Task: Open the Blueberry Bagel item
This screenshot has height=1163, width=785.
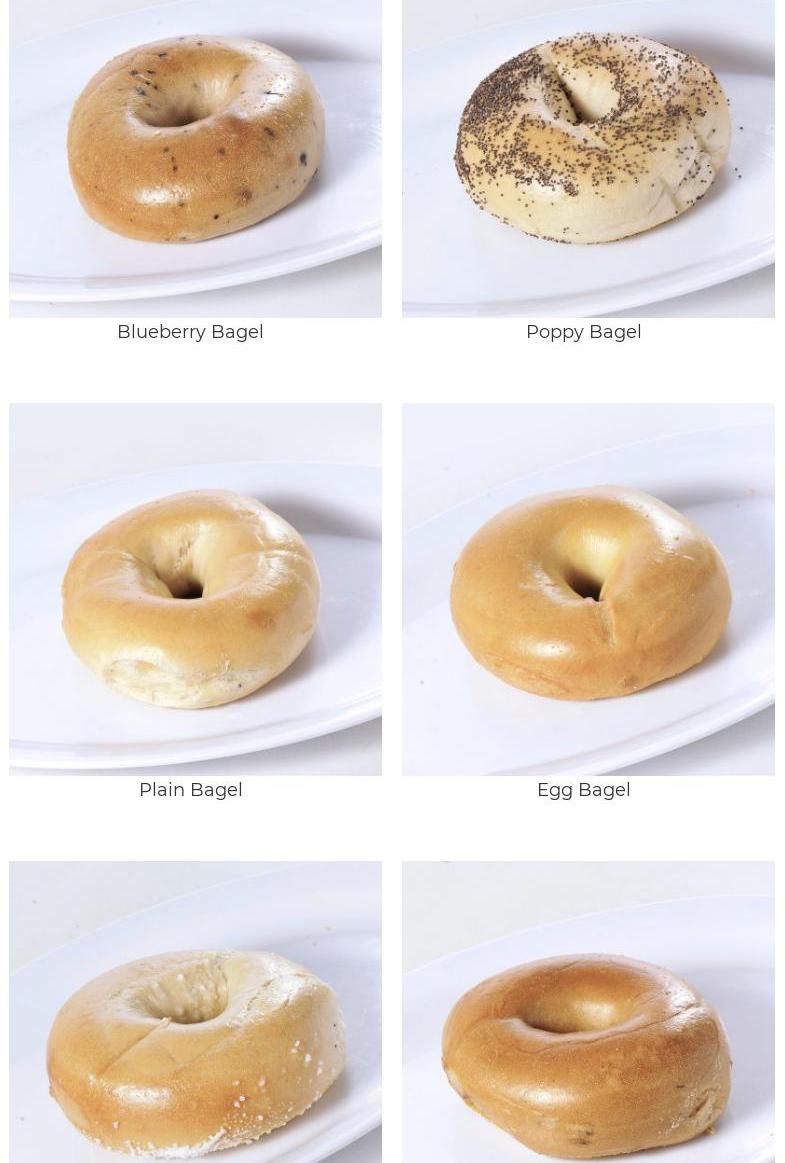Action: (195, 160)
